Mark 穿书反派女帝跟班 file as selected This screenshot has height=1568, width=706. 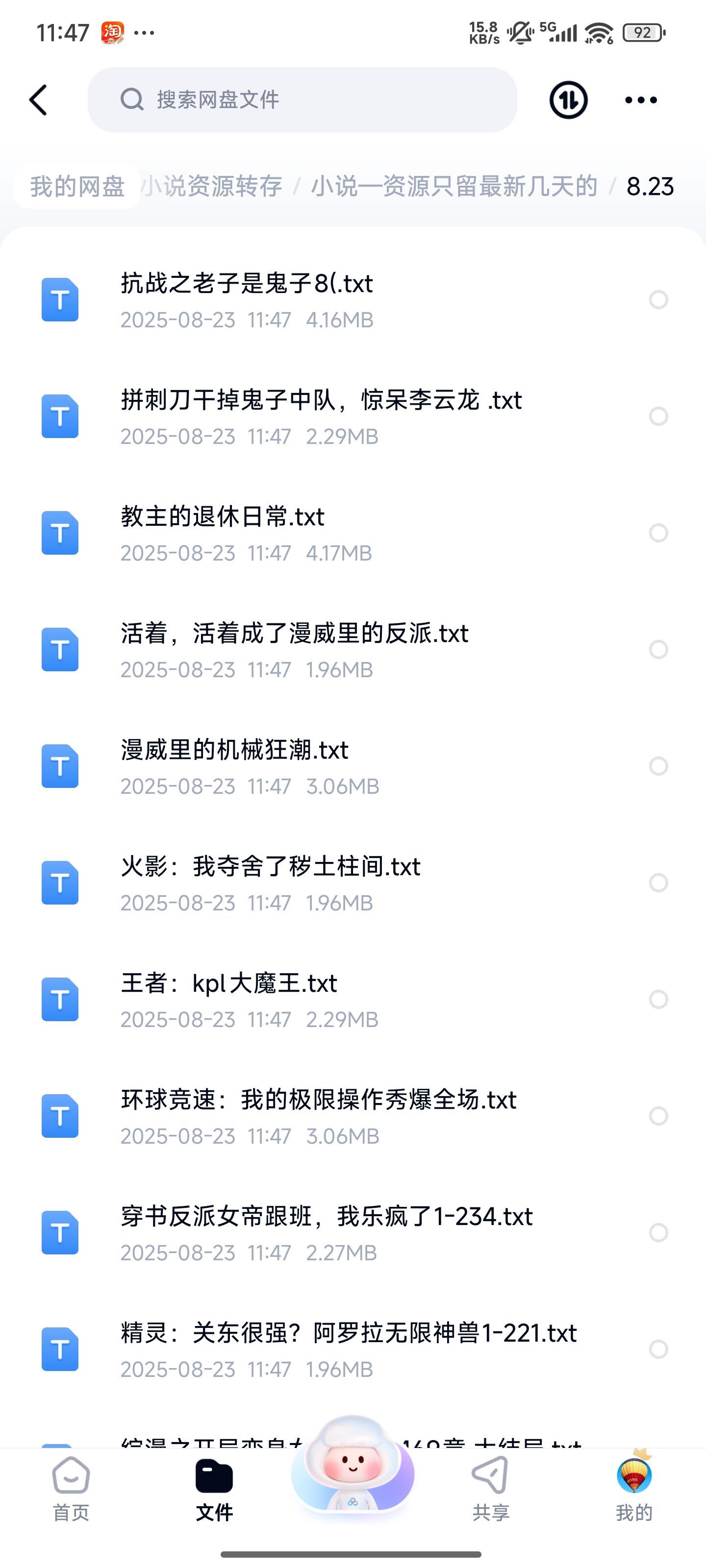[x=658, y=1233]
